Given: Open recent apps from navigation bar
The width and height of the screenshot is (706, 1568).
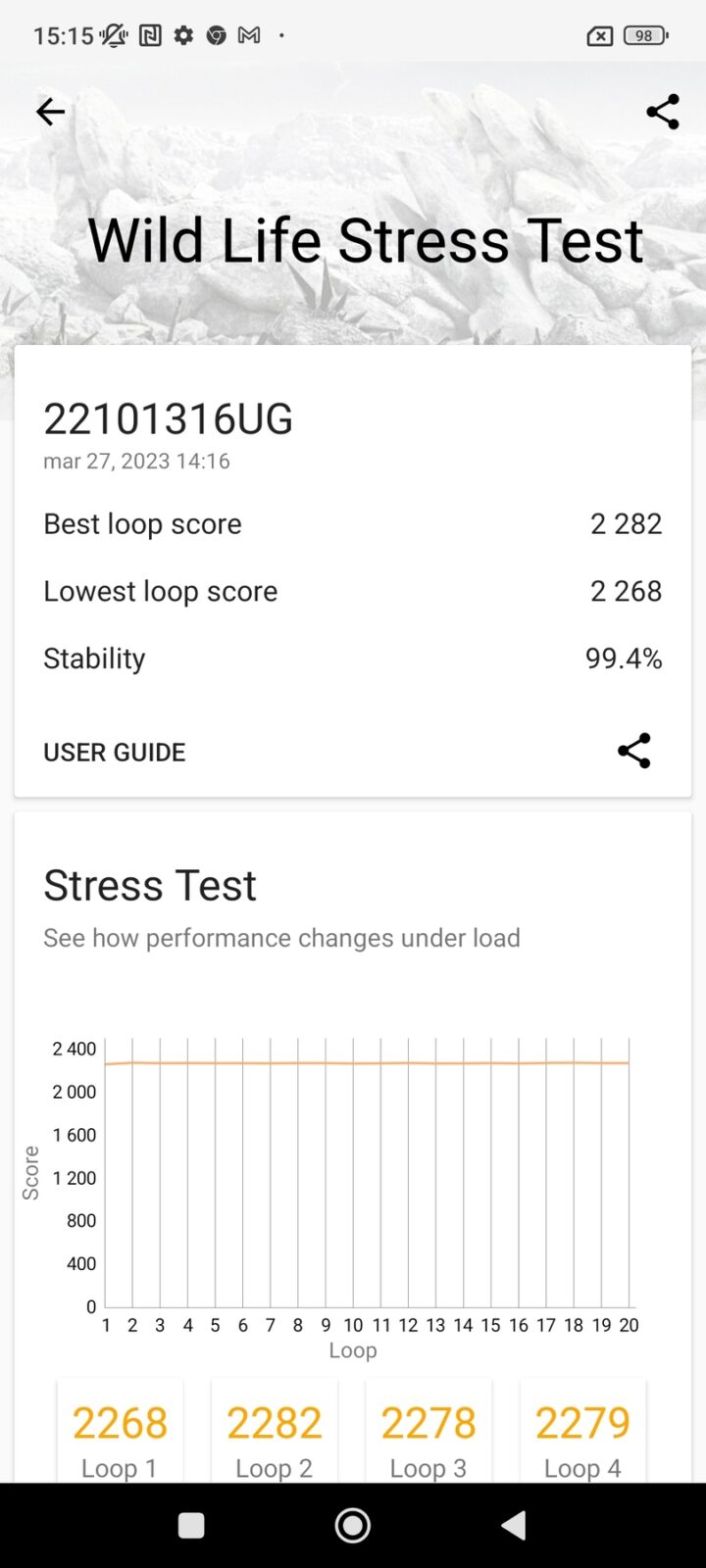Looking at the screenshot, I should (191, 1525).
